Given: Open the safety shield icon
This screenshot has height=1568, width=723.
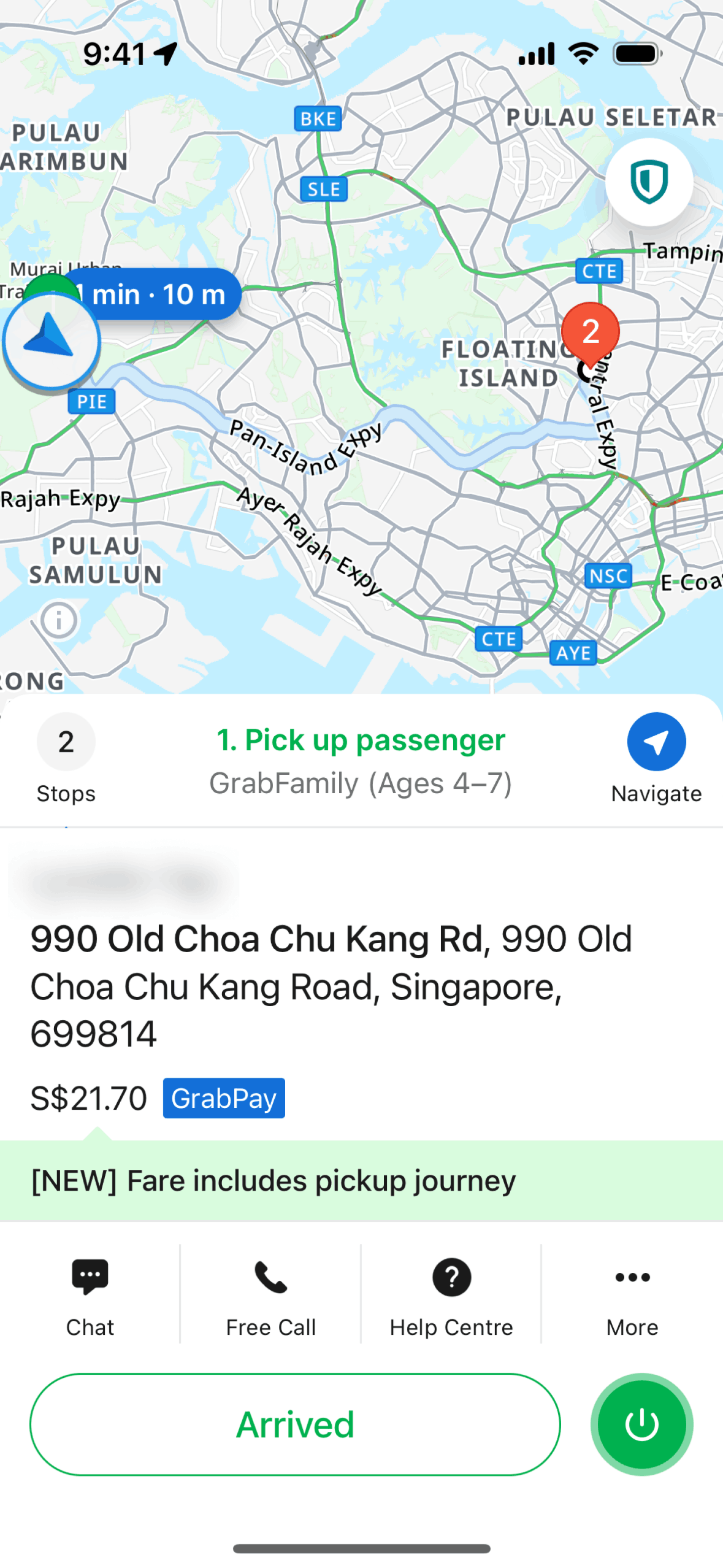Looking at the screenshot, I should 649,182.
